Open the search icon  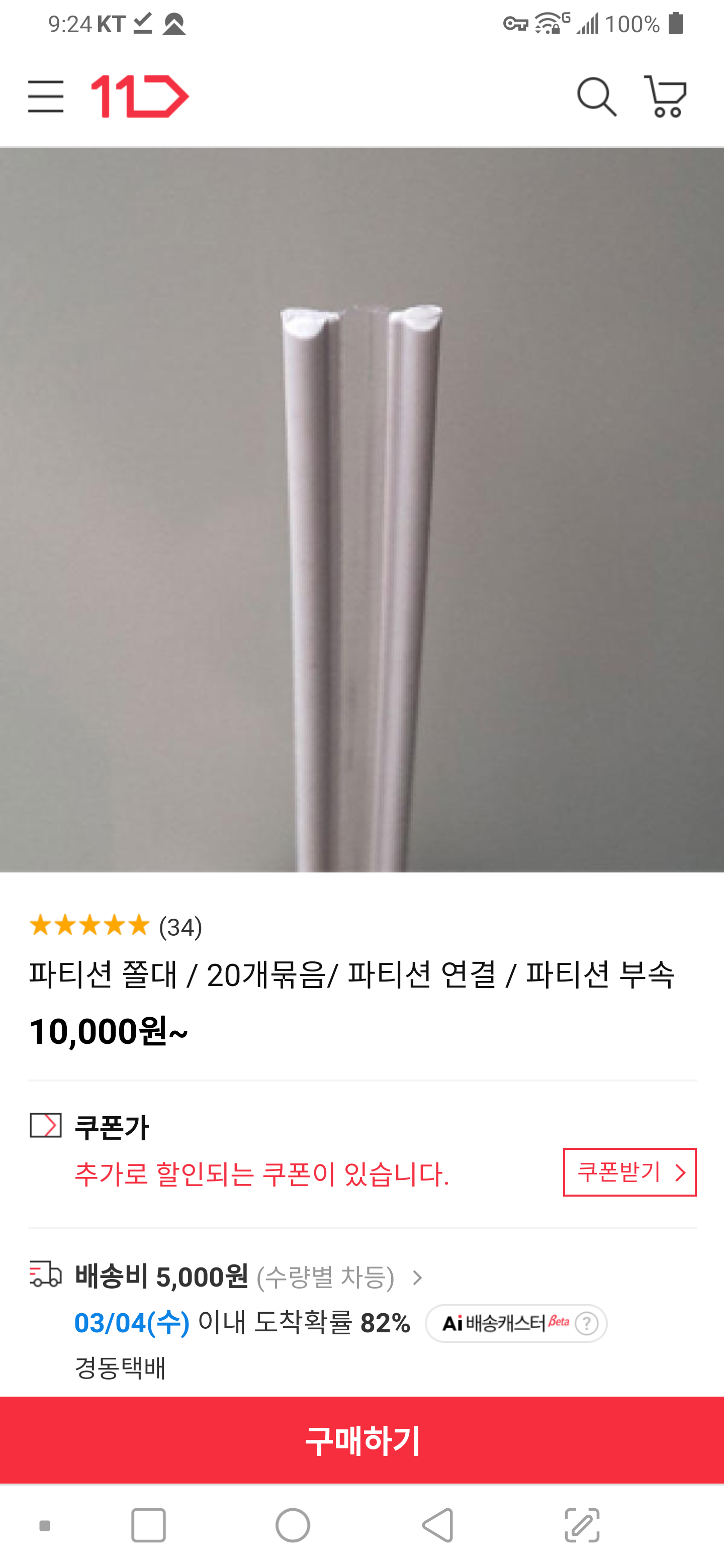coord(596,96)
